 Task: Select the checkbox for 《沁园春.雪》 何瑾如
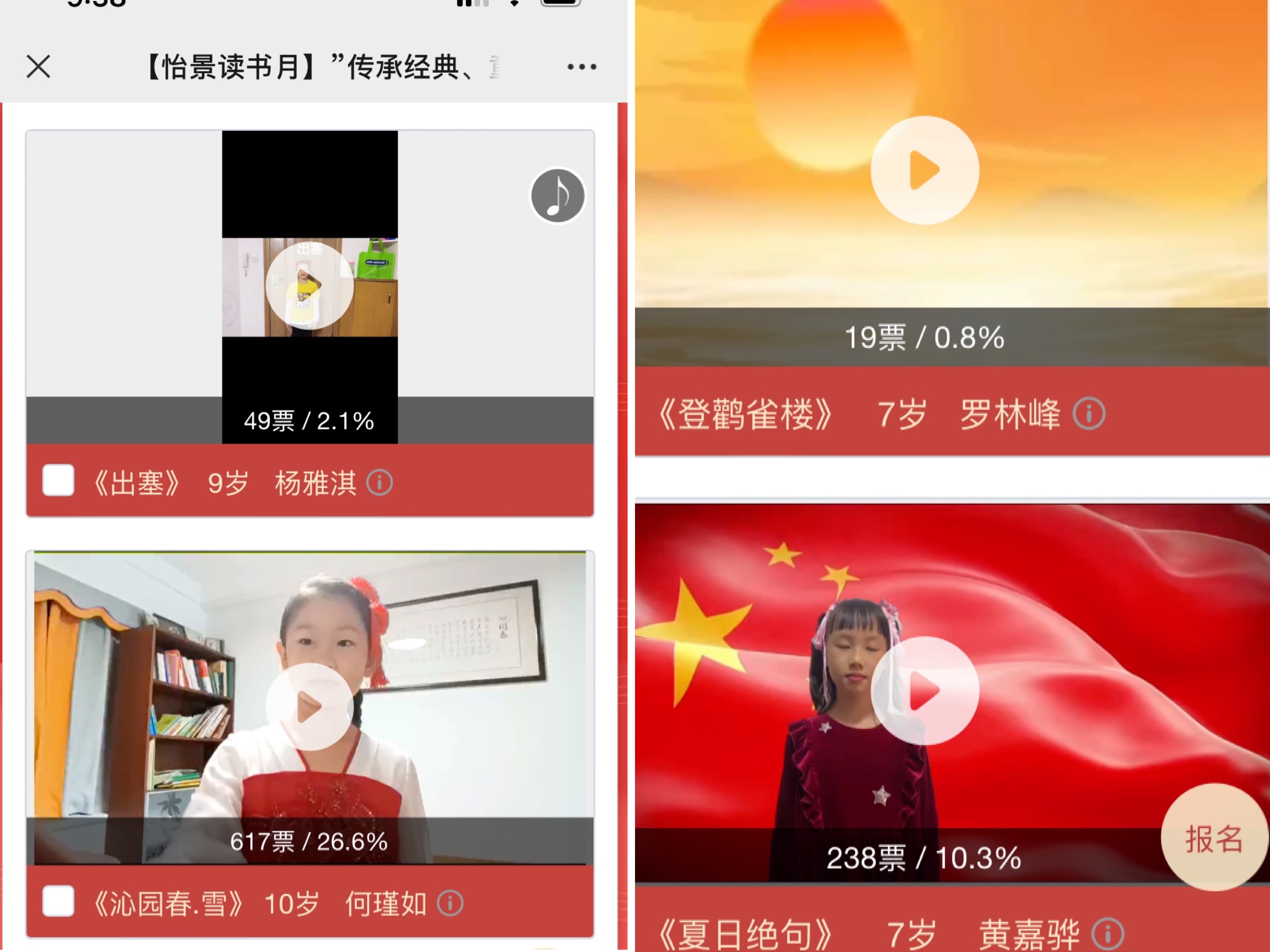tap(59, 901)
